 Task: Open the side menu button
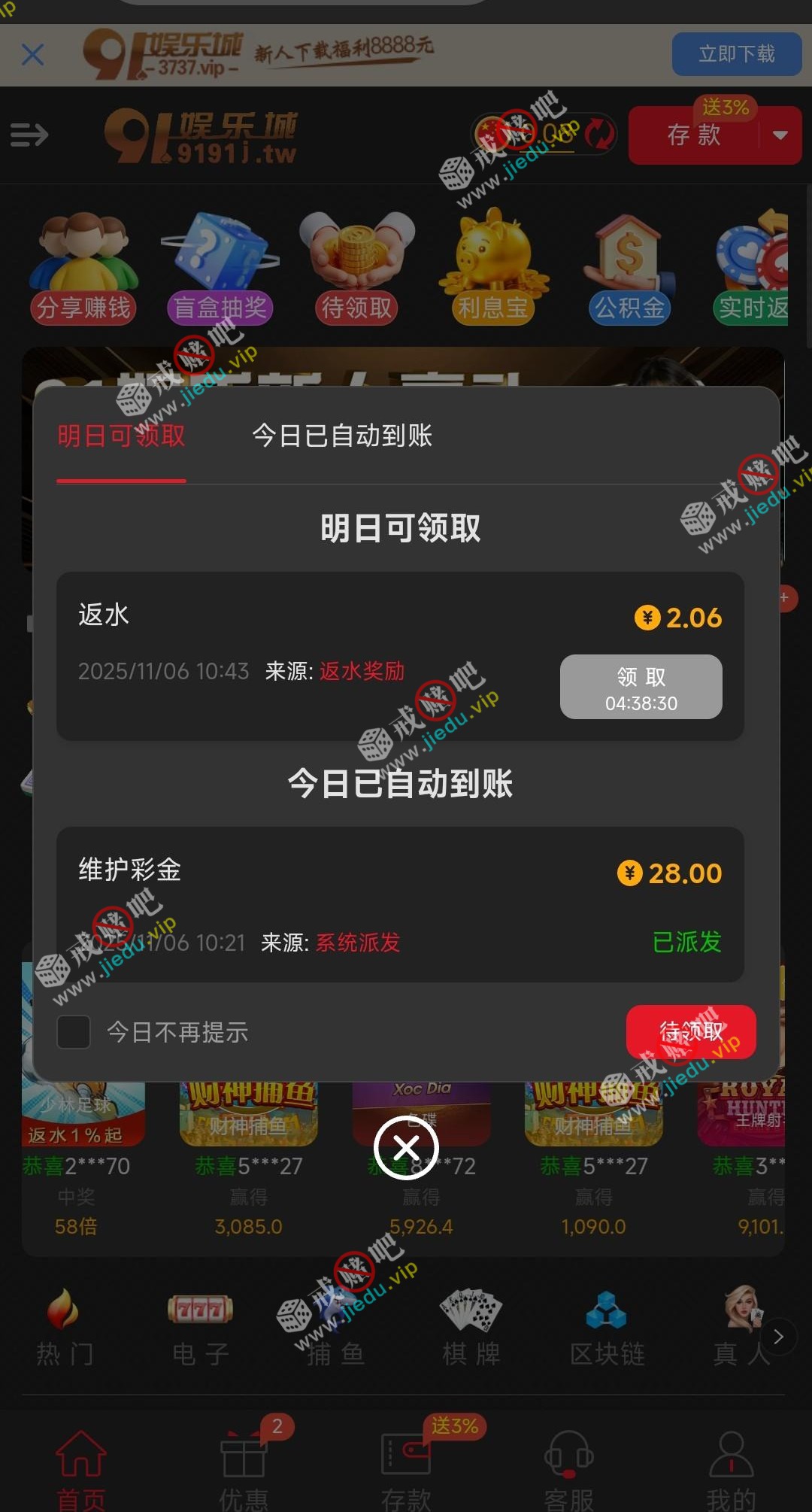29,135
